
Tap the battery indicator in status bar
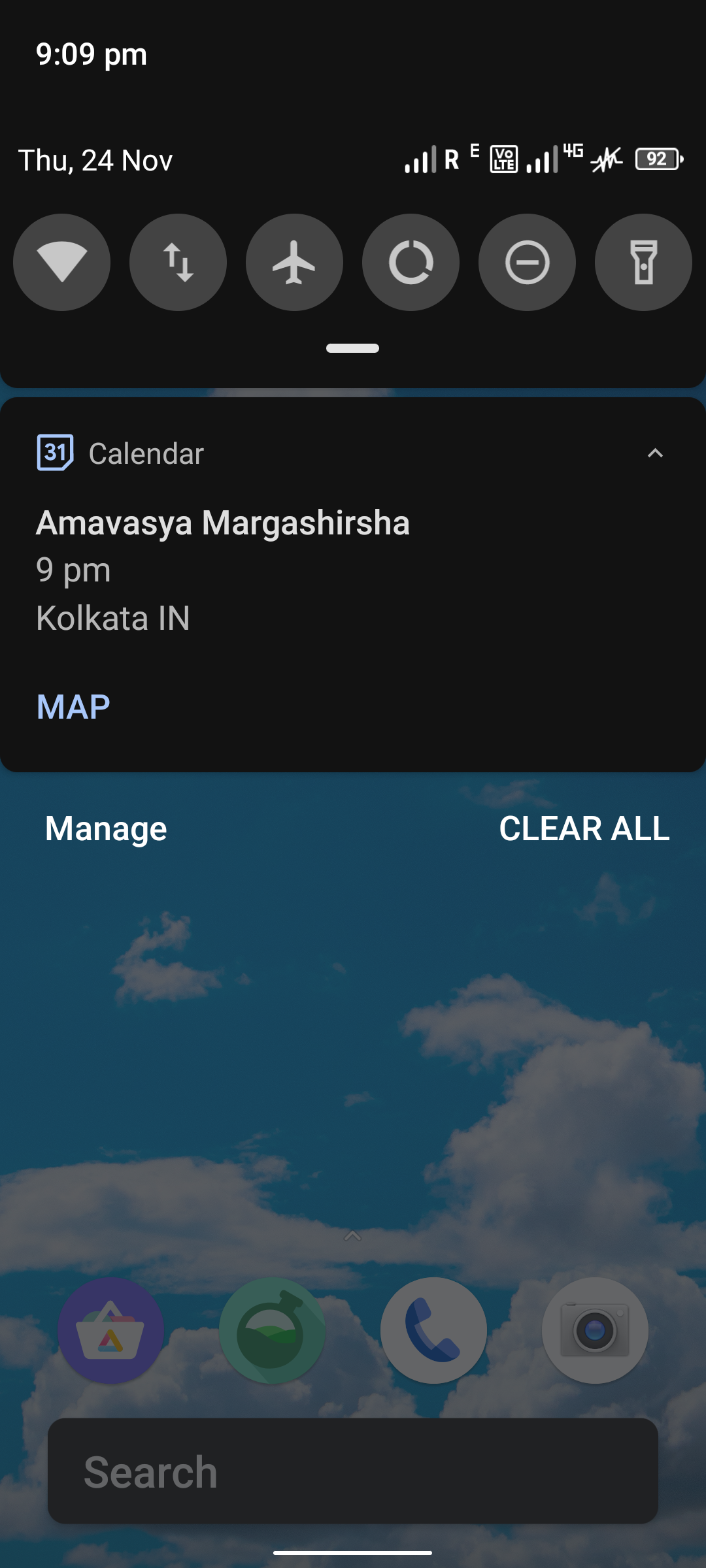(657, 158)
